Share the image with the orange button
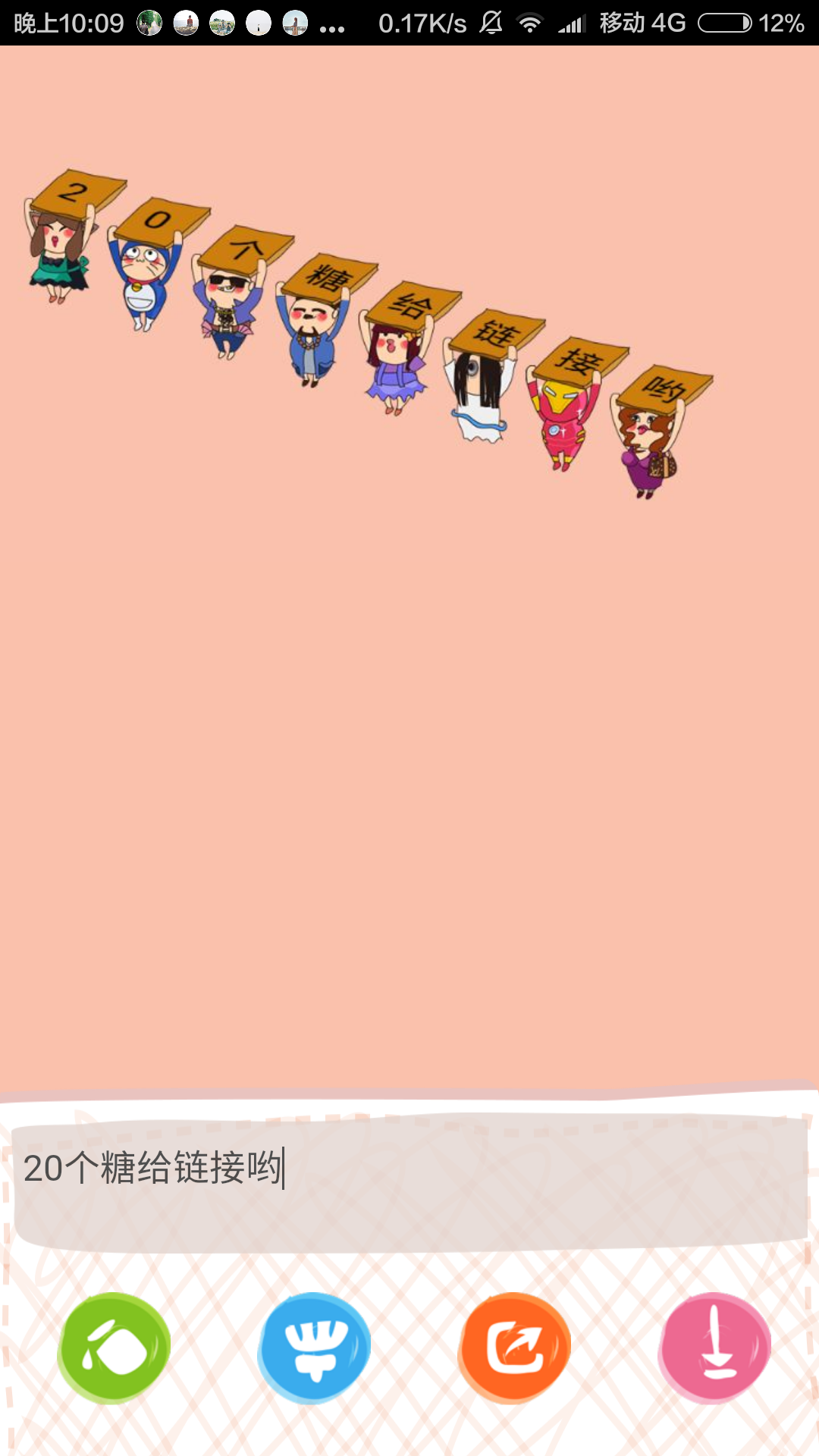The width and height of the screenshot is (819, 1456). pyautogui.click(x=514, y=1348)
